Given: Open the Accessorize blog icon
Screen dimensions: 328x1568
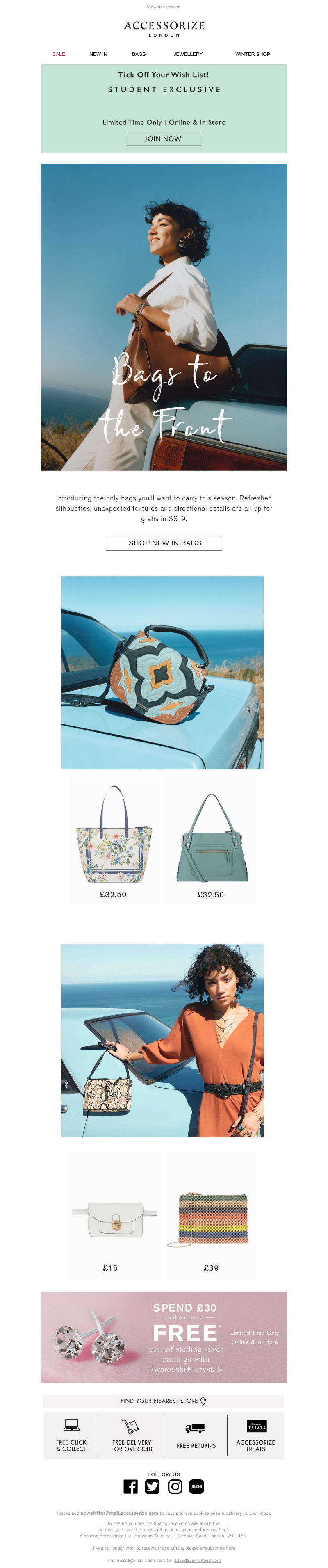Looking at the screenshot, I should tap(196, 1486).
